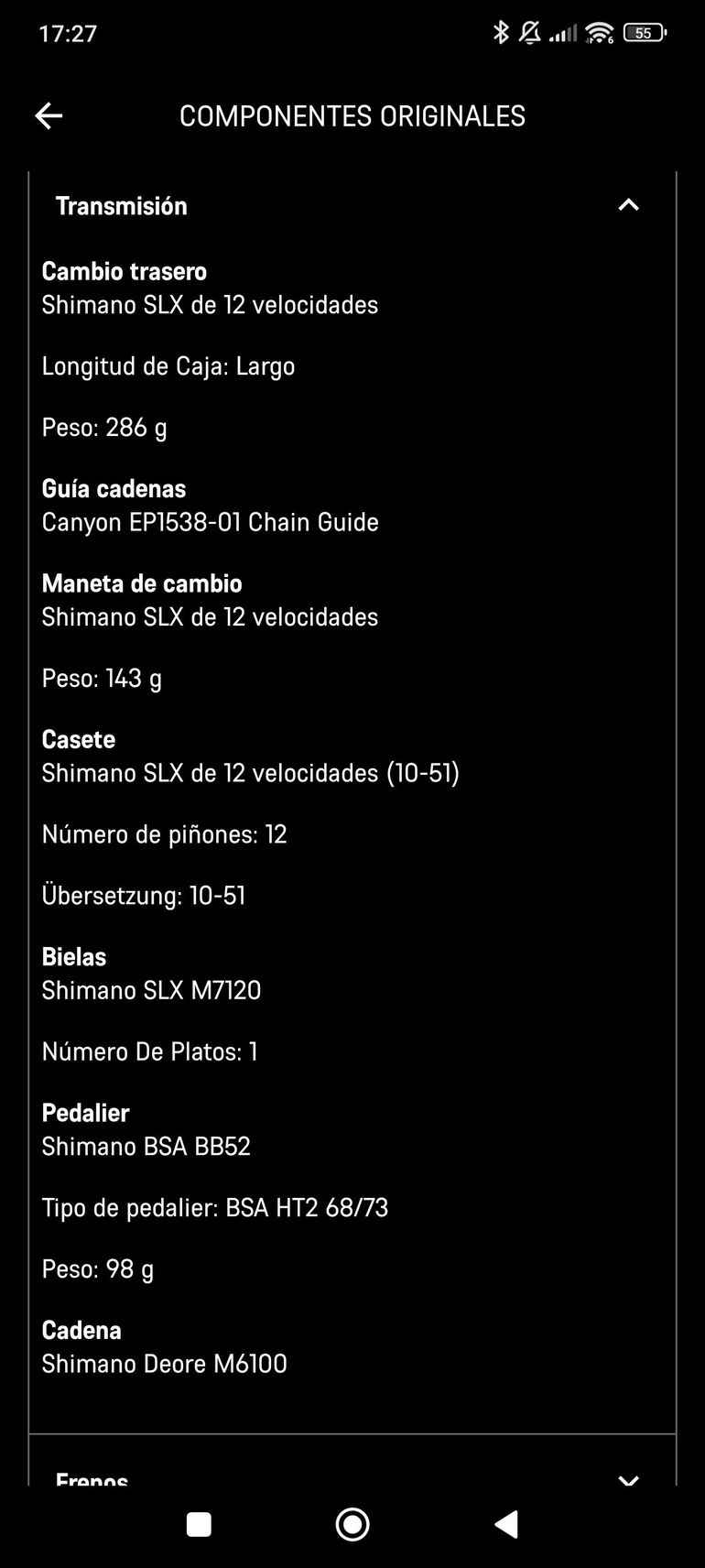Open recent apps from navigation bar
This screenshot has width=705, height=1568.
point(199,1524)
